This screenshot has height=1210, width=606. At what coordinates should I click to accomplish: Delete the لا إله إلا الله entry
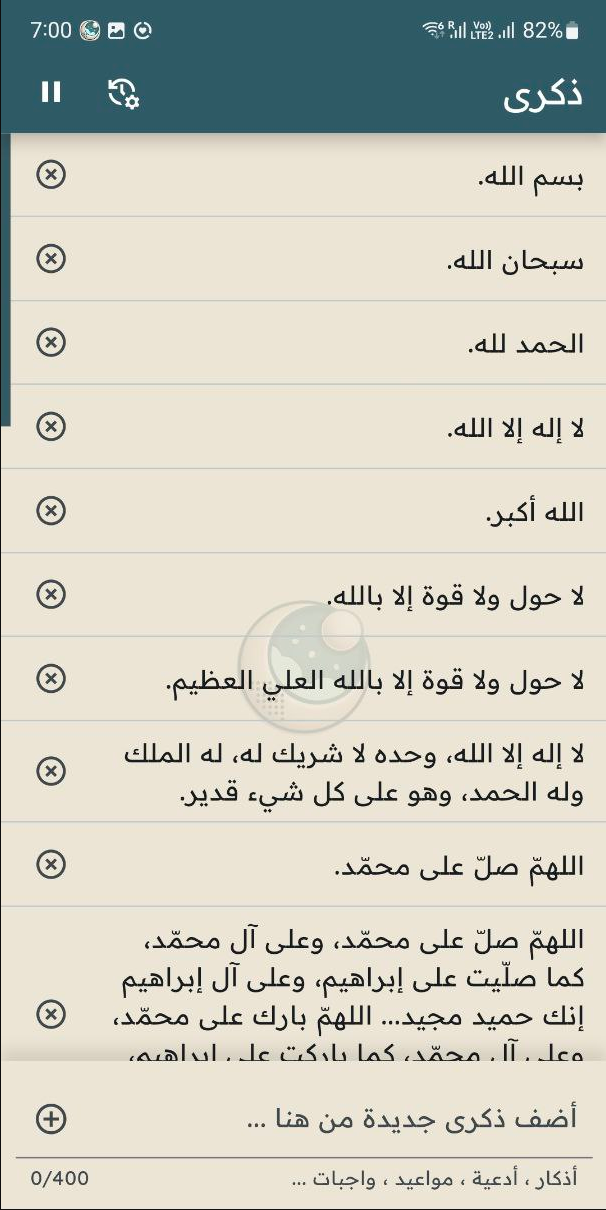tap(51, 427)
